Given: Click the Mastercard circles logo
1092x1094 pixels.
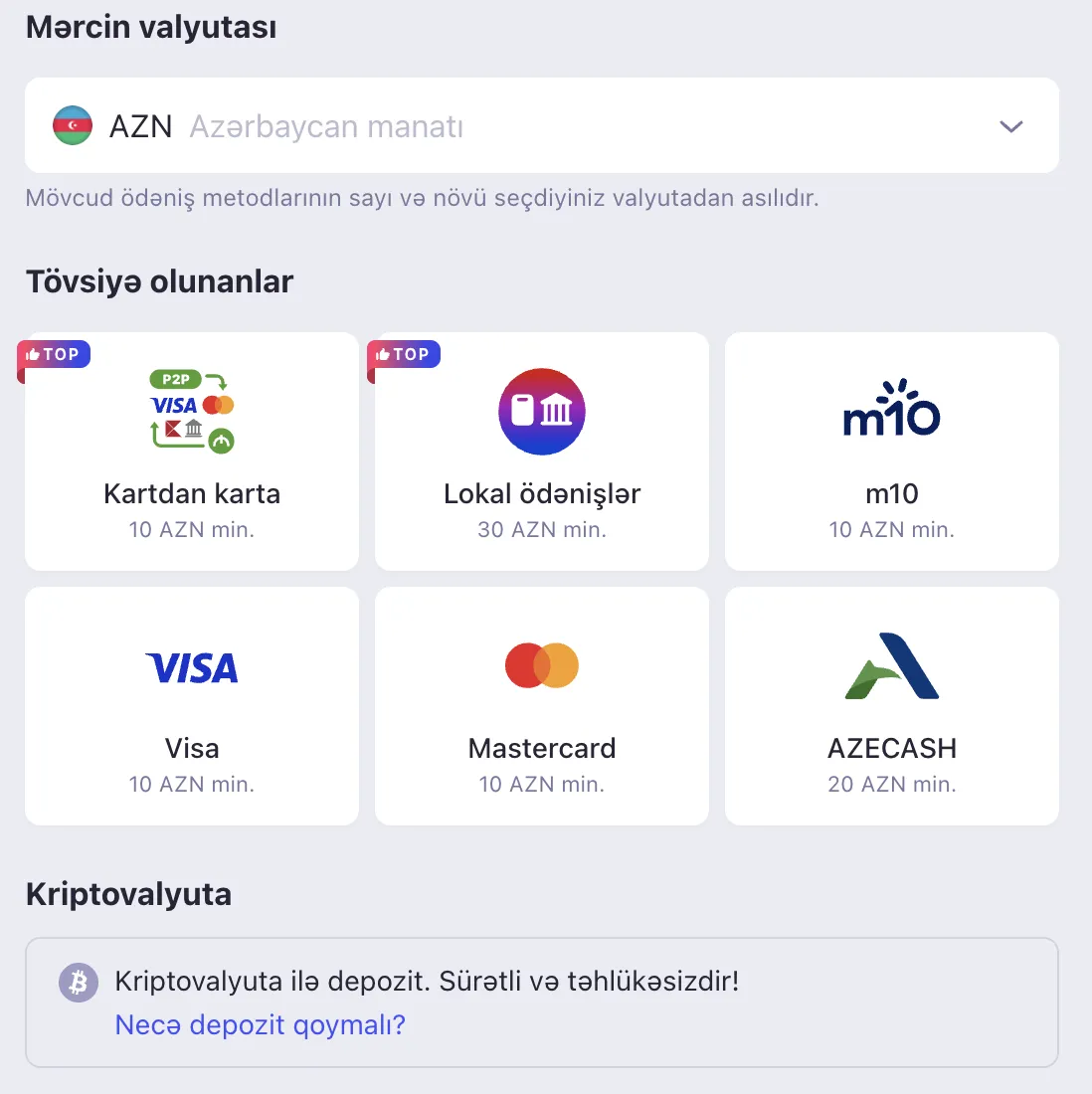Looking at the screenshot, I should [541, 665].
